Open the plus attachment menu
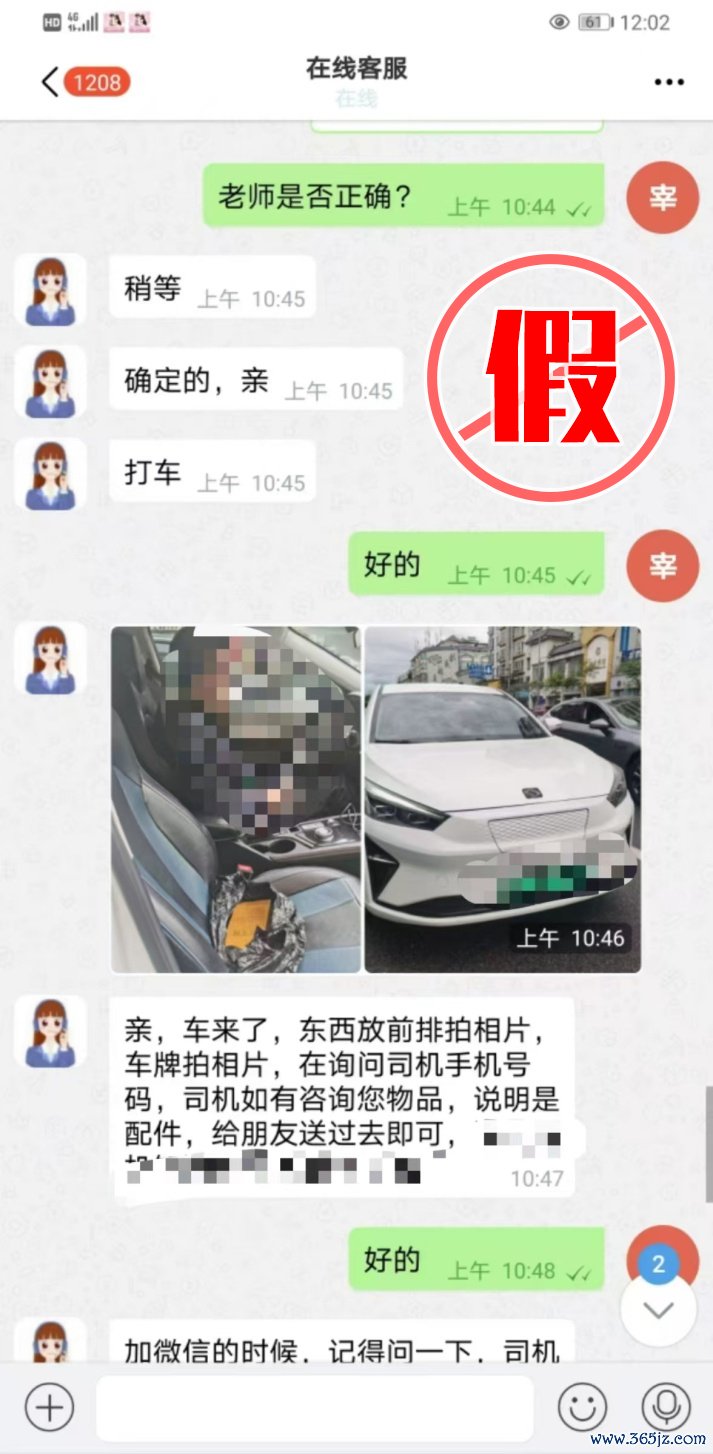 [49, 1408]
